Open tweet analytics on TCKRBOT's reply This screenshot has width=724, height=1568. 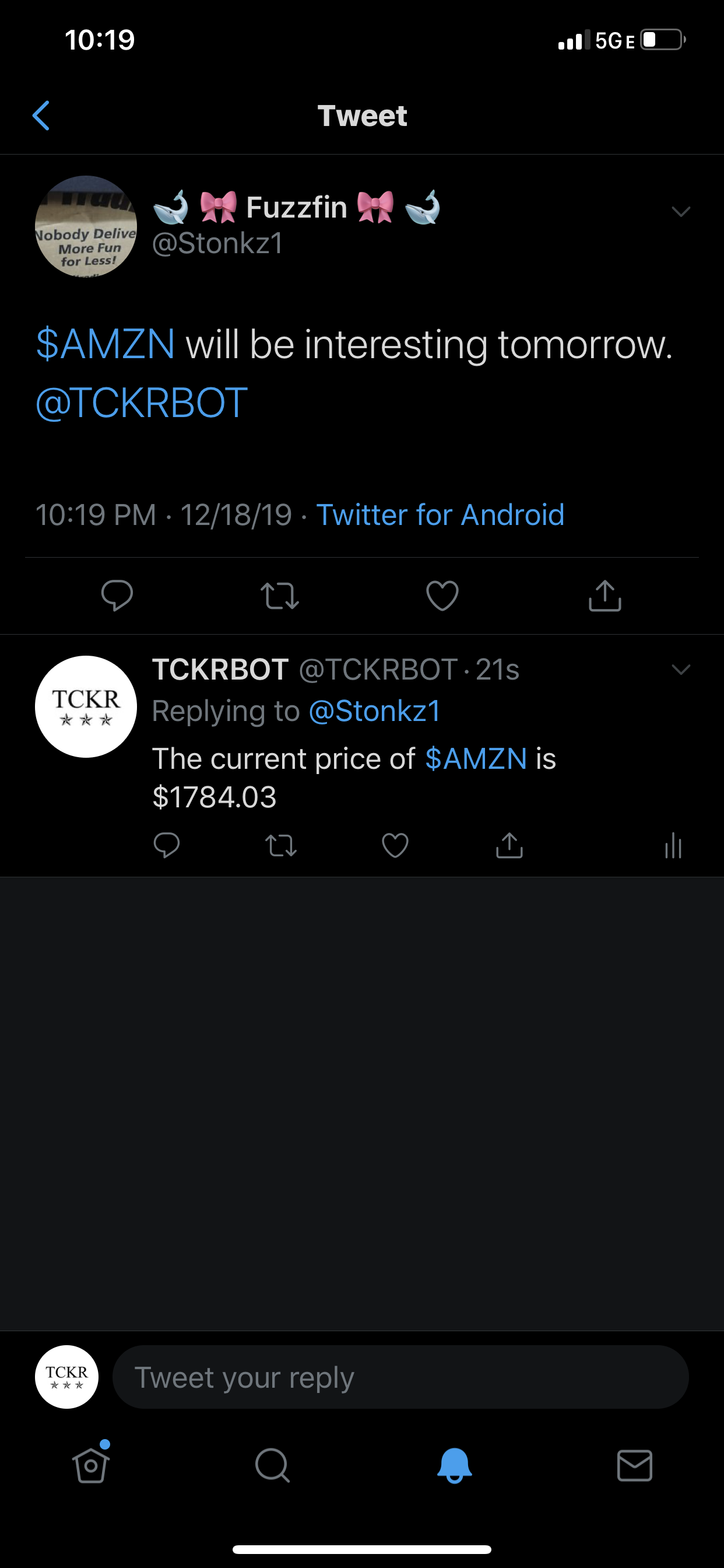click(x=673, y=845)
